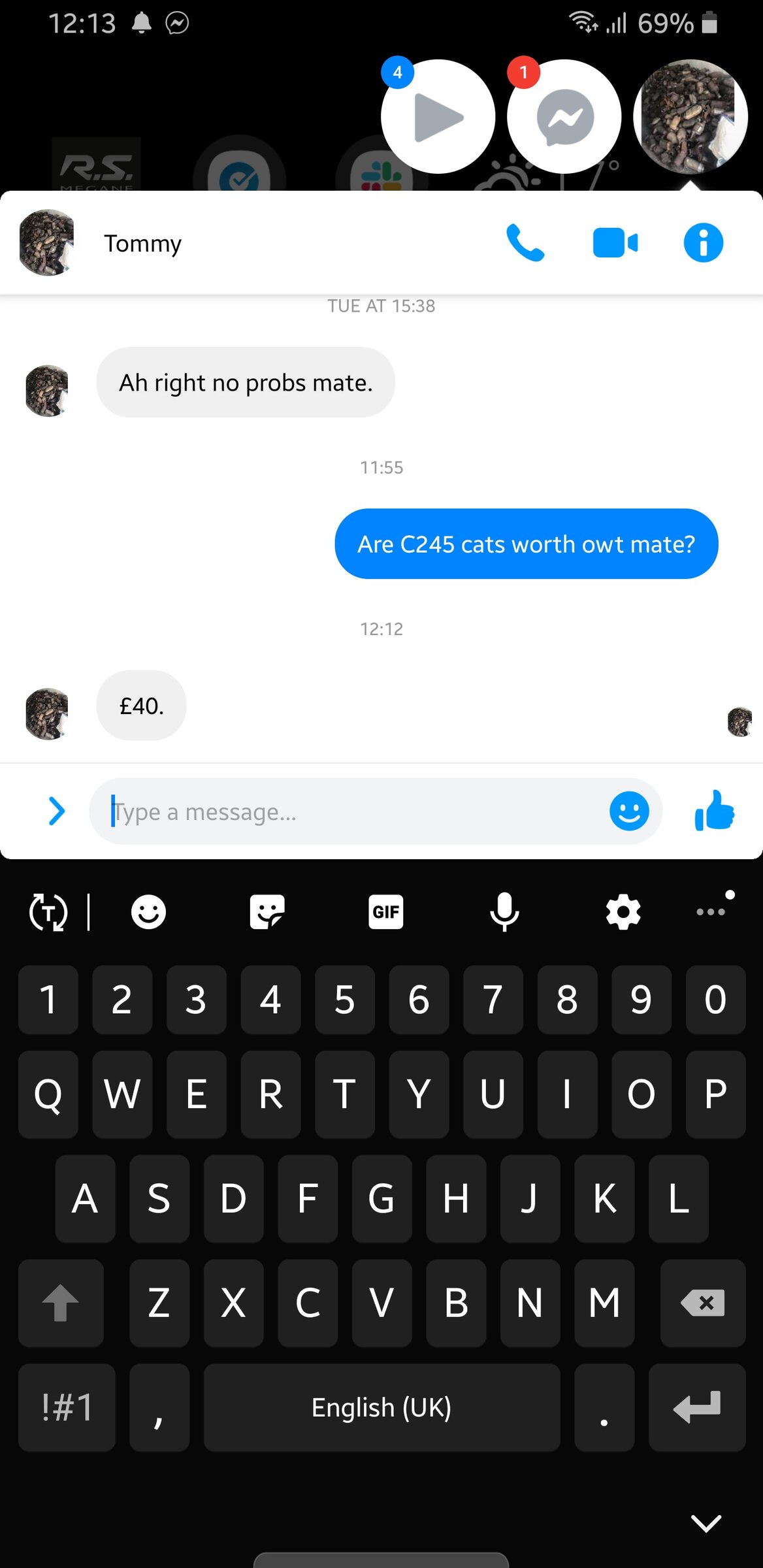Viewport: 763px width, 1568px height.
Task: Open the Messenger chat head with 1 badge
Action: (564, 117)
